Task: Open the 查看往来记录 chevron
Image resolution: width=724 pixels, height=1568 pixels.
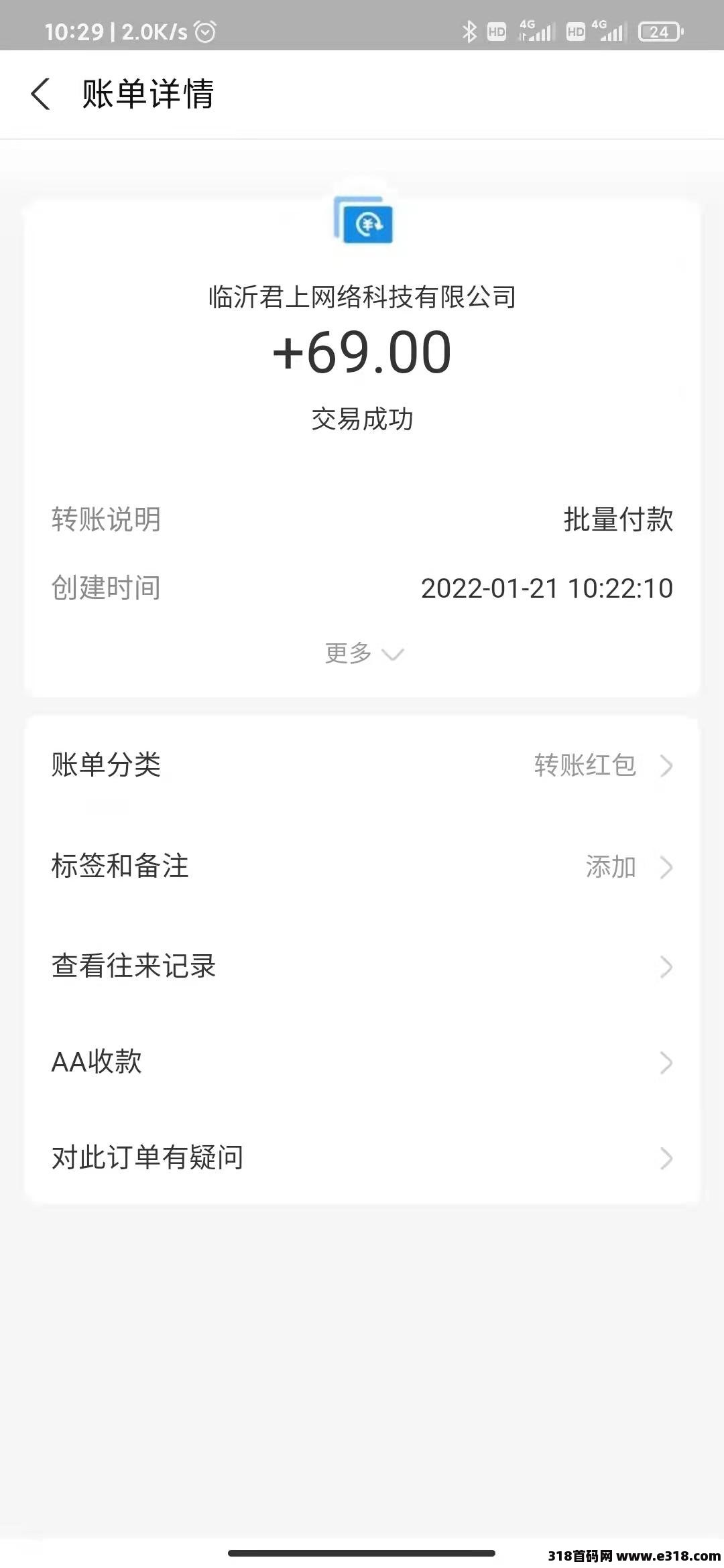Action: [666, 967]
